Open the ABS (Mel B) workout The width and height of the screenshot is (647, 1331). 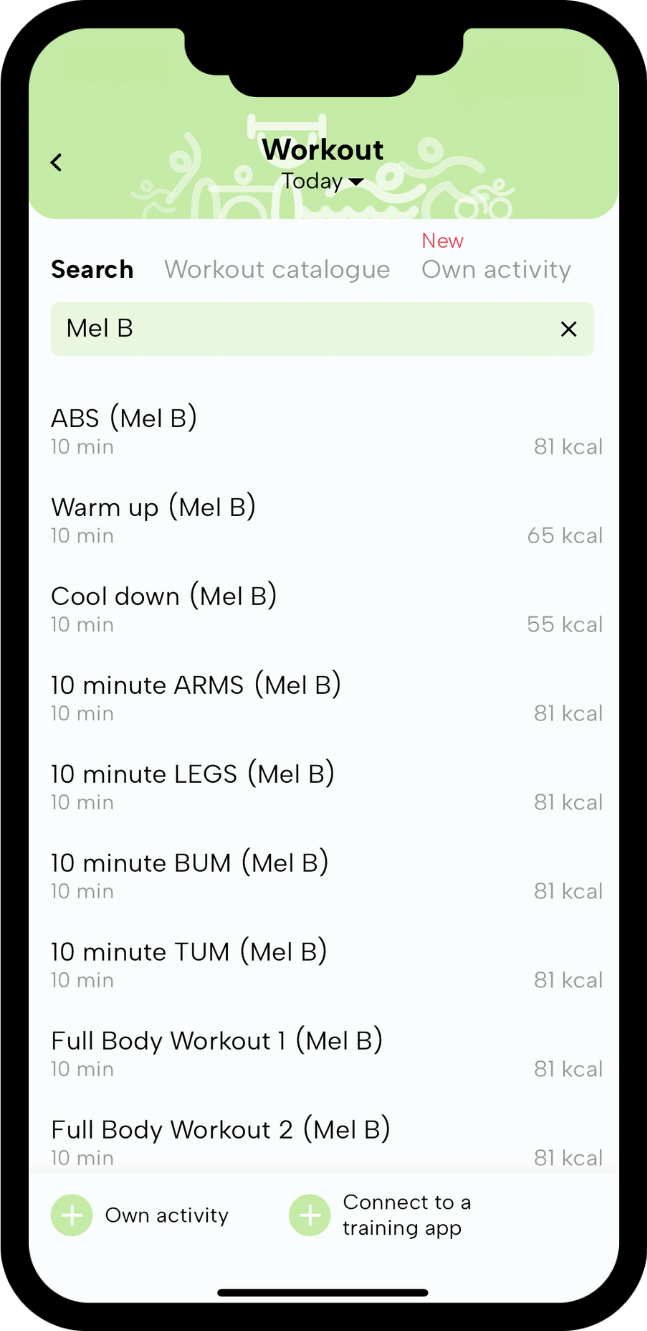(326, 431)
